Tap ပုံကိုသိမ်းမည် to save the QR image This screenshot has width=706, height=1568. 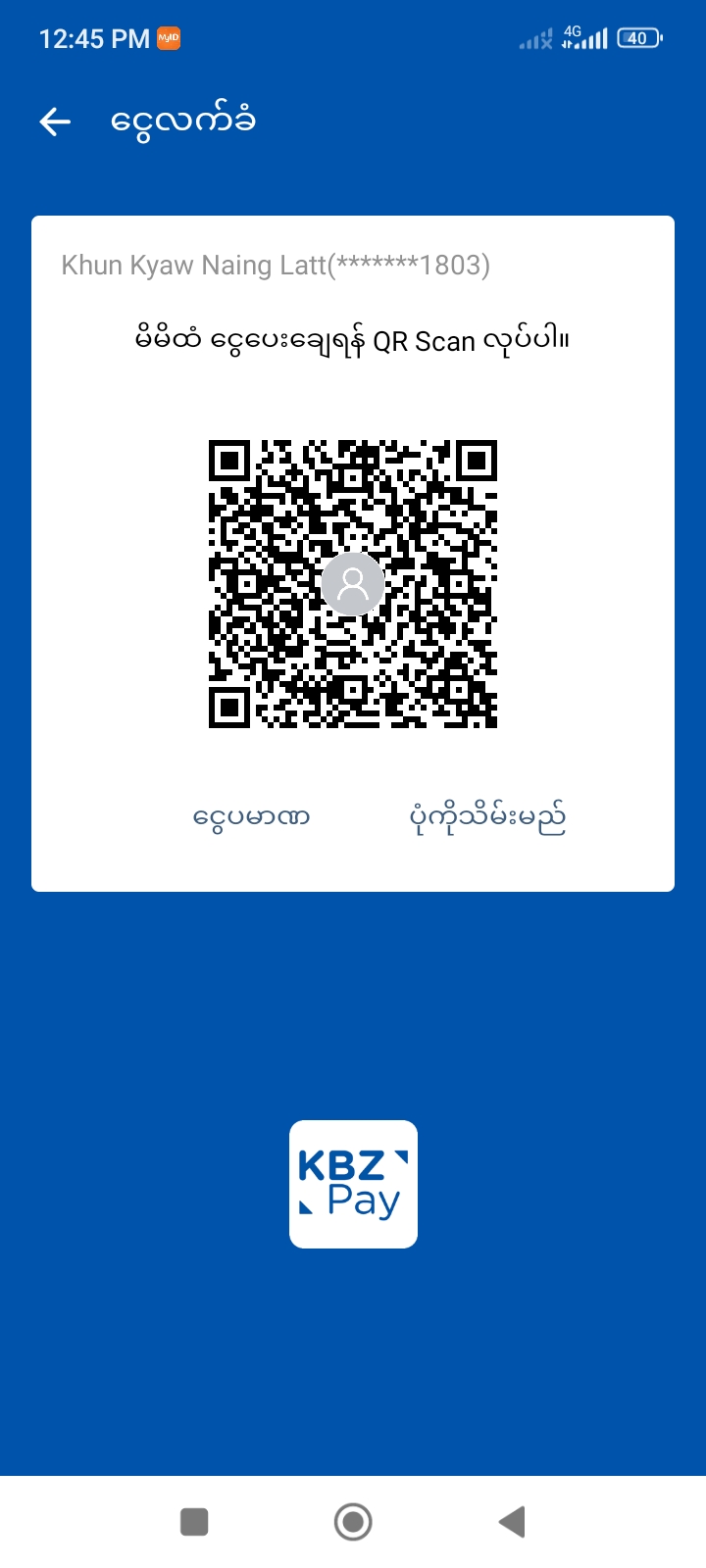(x=487, y=816)
